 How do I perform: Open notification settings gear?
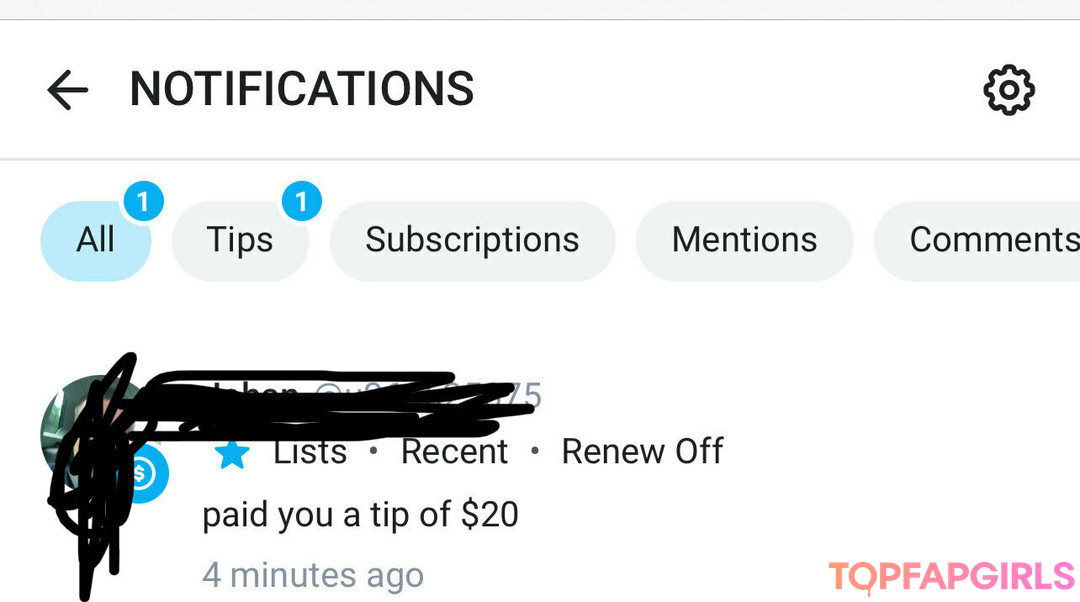(x=1009, y=91)
